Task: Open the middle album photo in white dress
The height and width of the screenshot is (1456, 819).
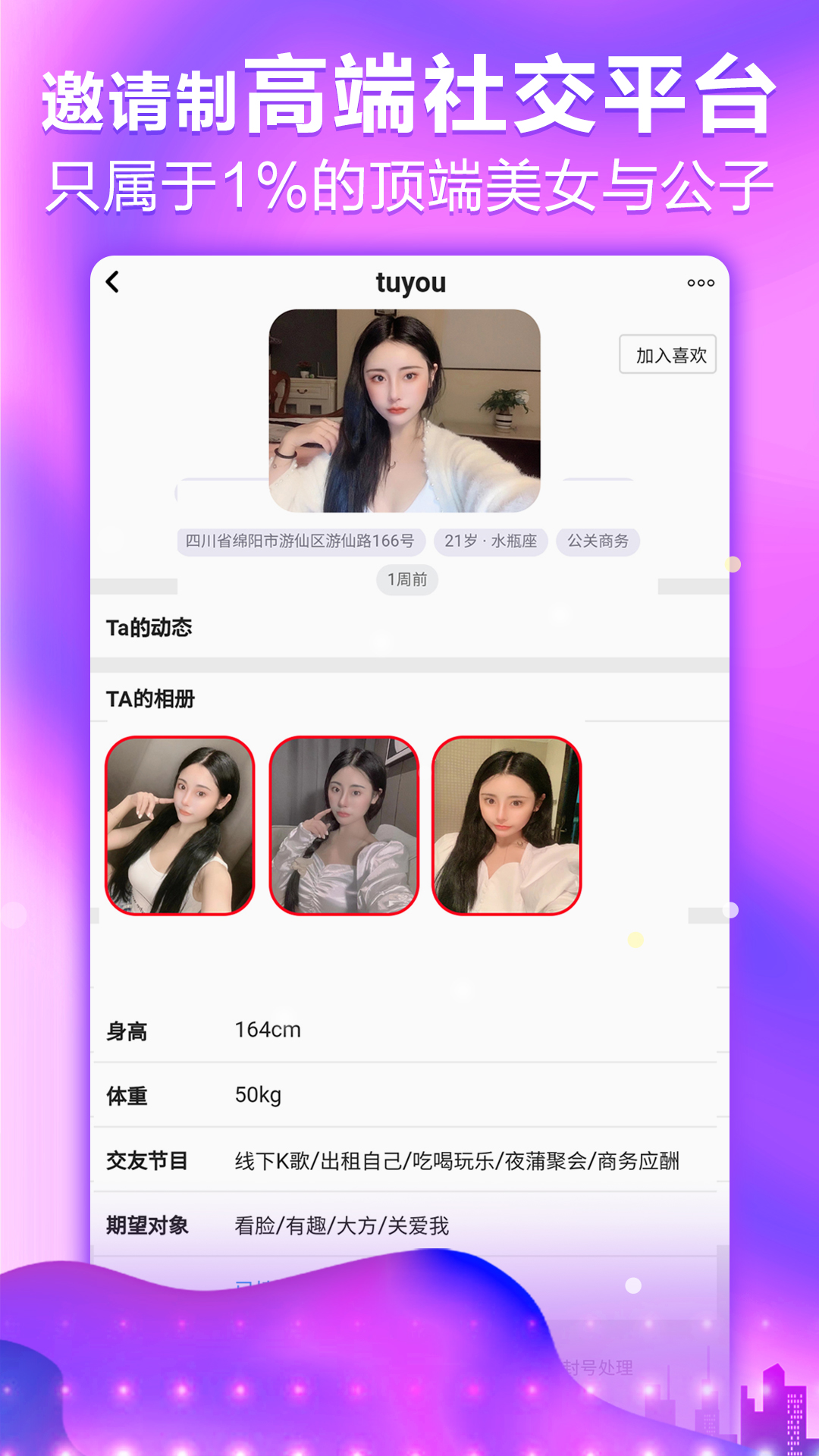Action: (x=344, y=827)
